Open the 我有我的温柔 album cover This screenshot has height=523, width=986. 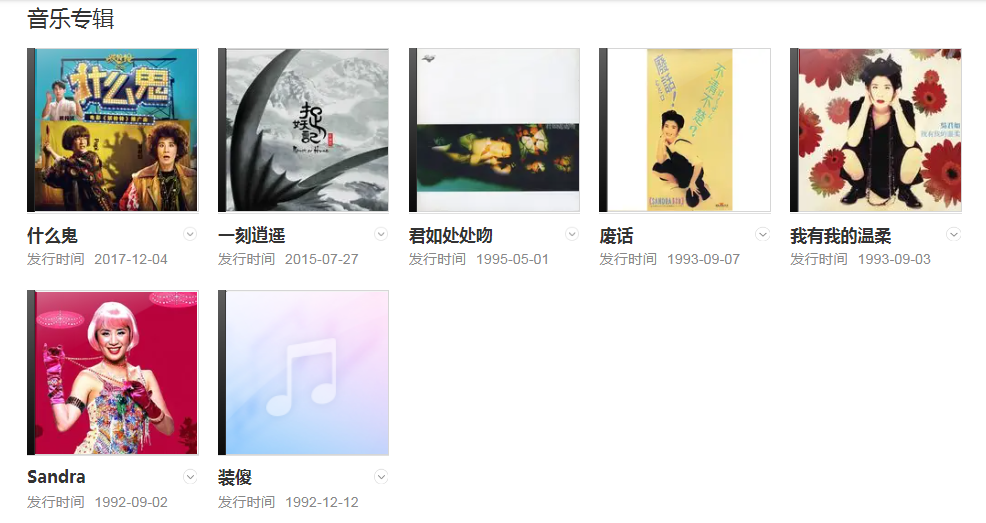click(x=876, y=130)
